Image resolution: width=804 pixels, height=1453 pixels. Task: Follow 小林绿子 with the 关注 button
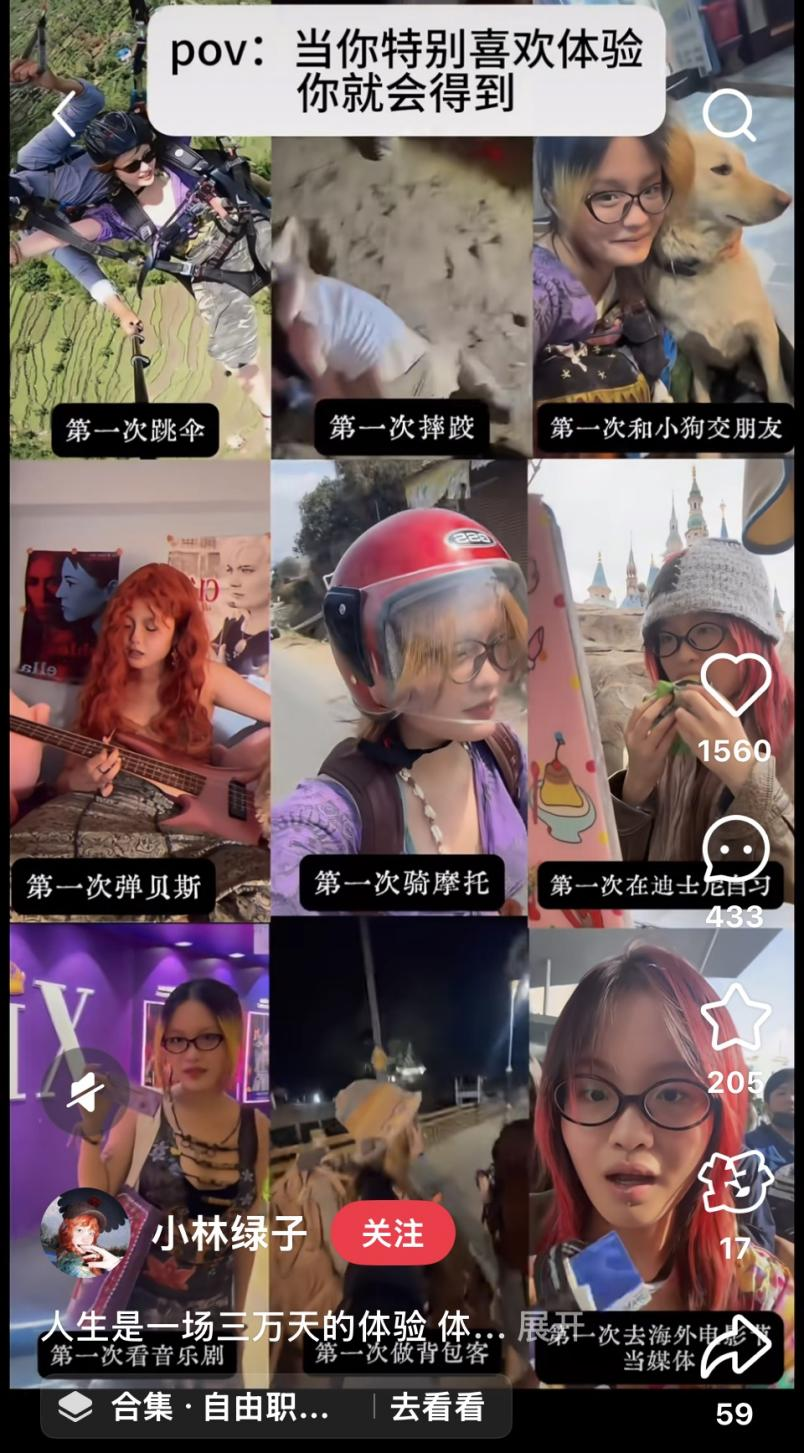point(392,1234)
